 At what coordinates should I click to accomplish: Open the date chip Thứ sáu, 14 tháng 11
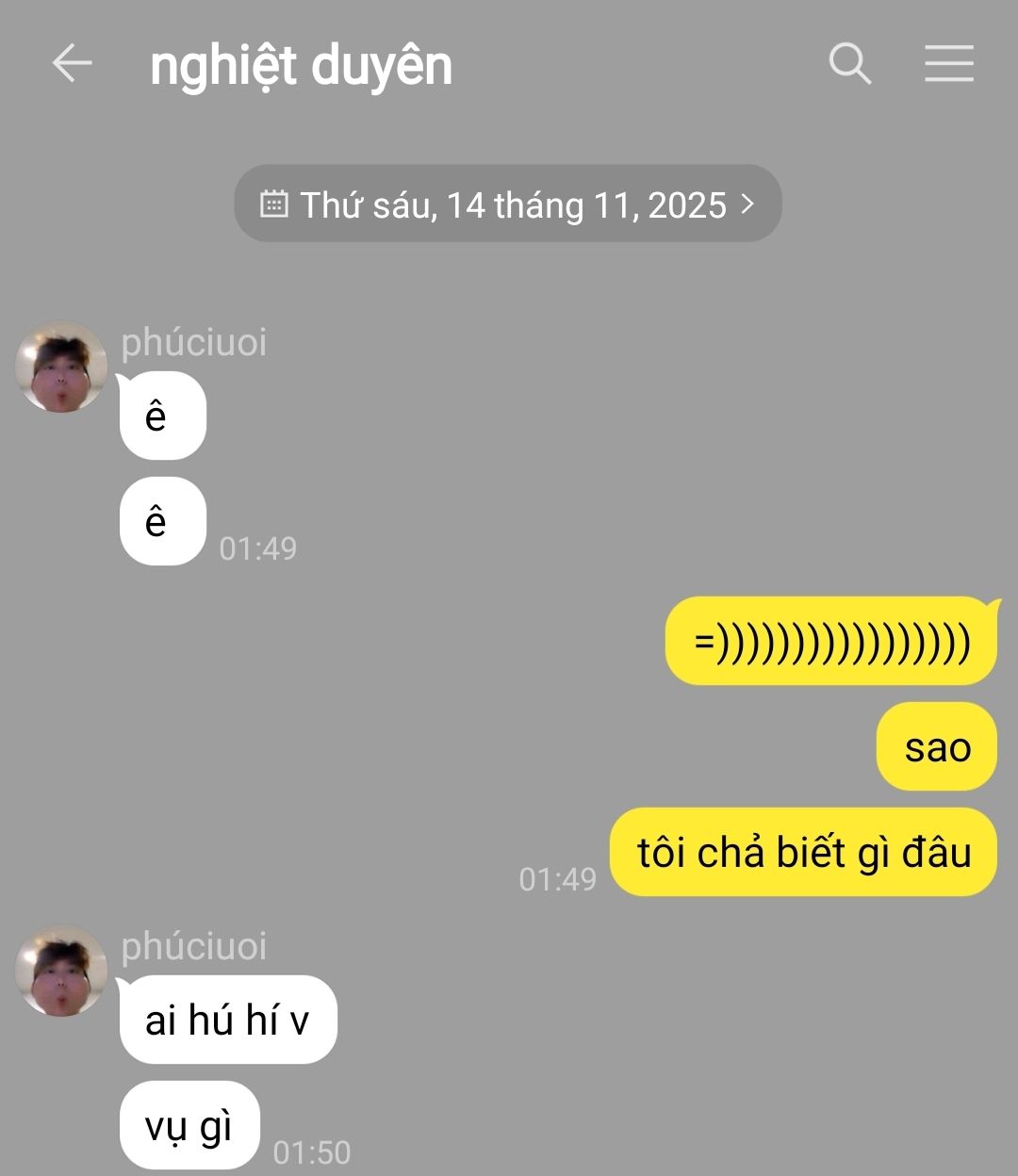coord(508,204)
